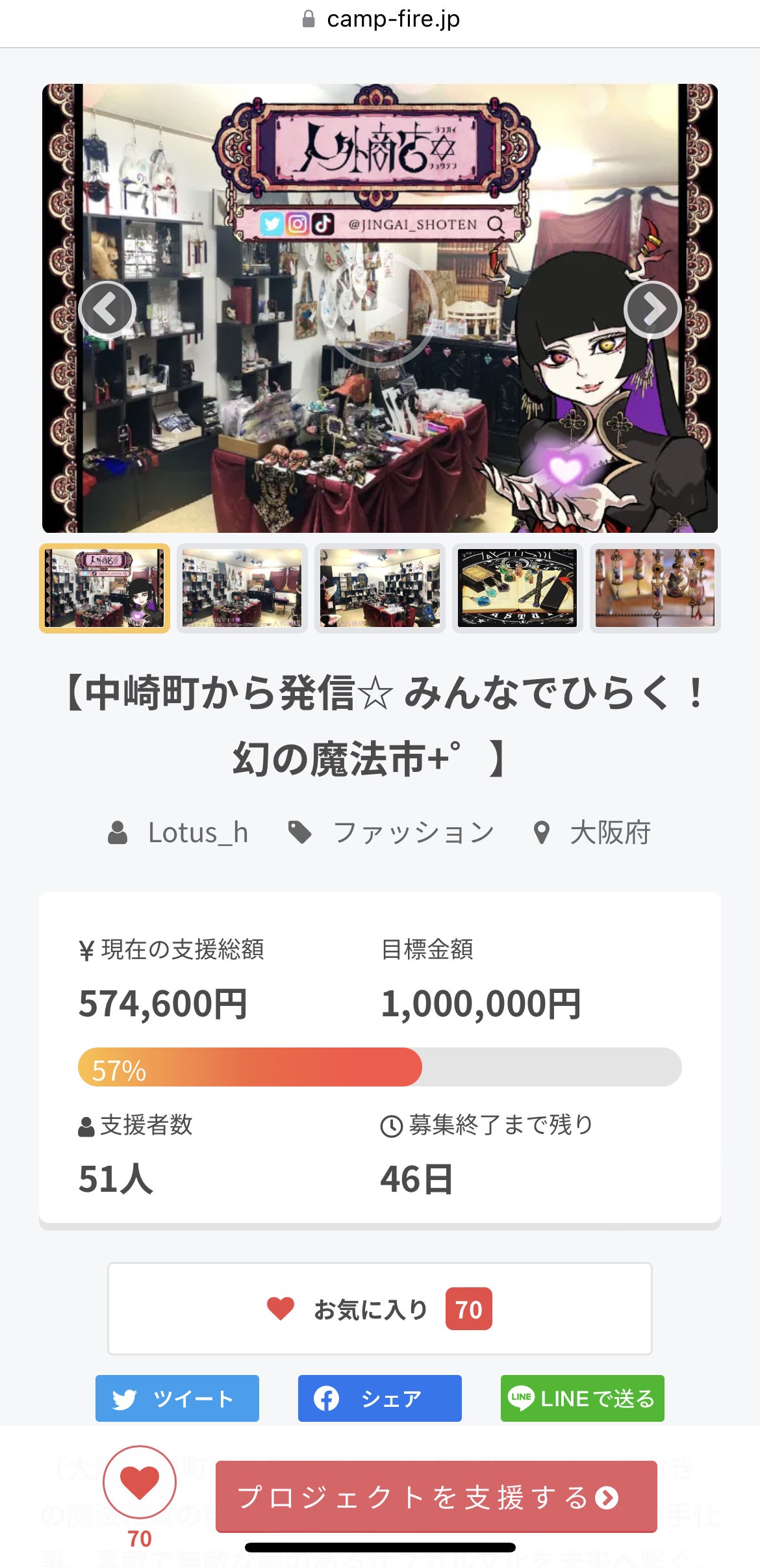The width and height of the screenshot is (760, 1568).
Task: Select the third gallery thumbnail
Action: [x=380, y=587]
